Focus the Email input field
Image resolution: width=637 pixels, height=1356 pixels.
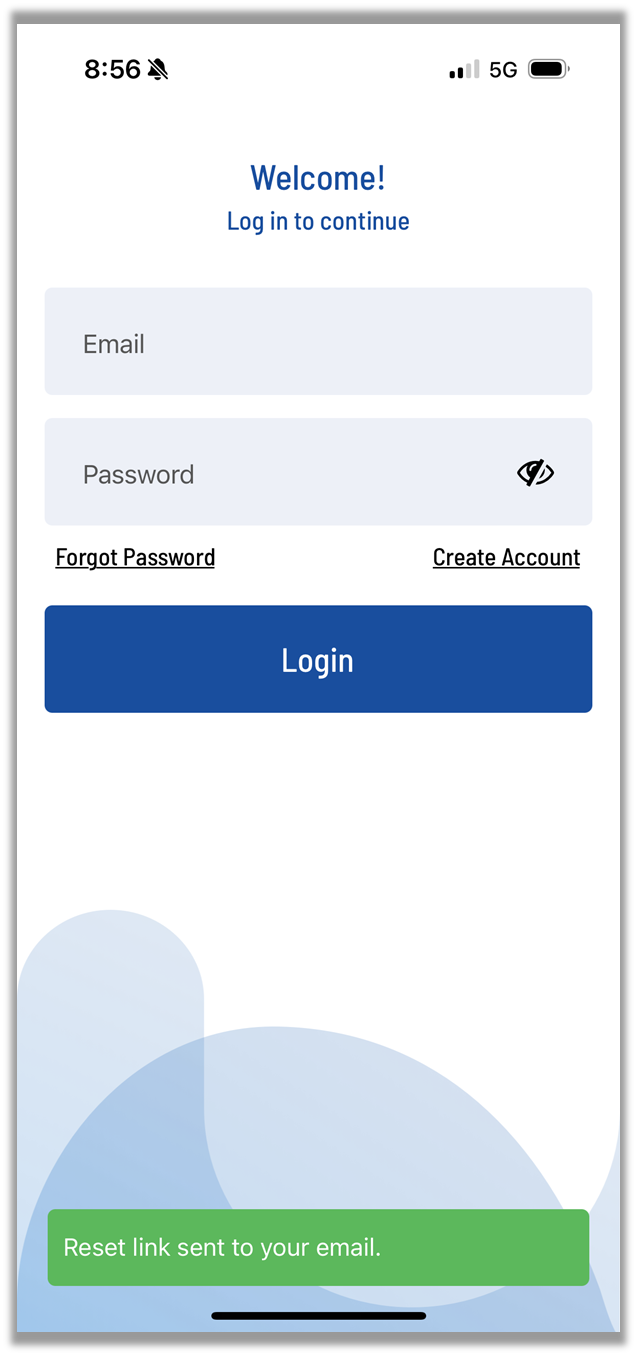318,342
